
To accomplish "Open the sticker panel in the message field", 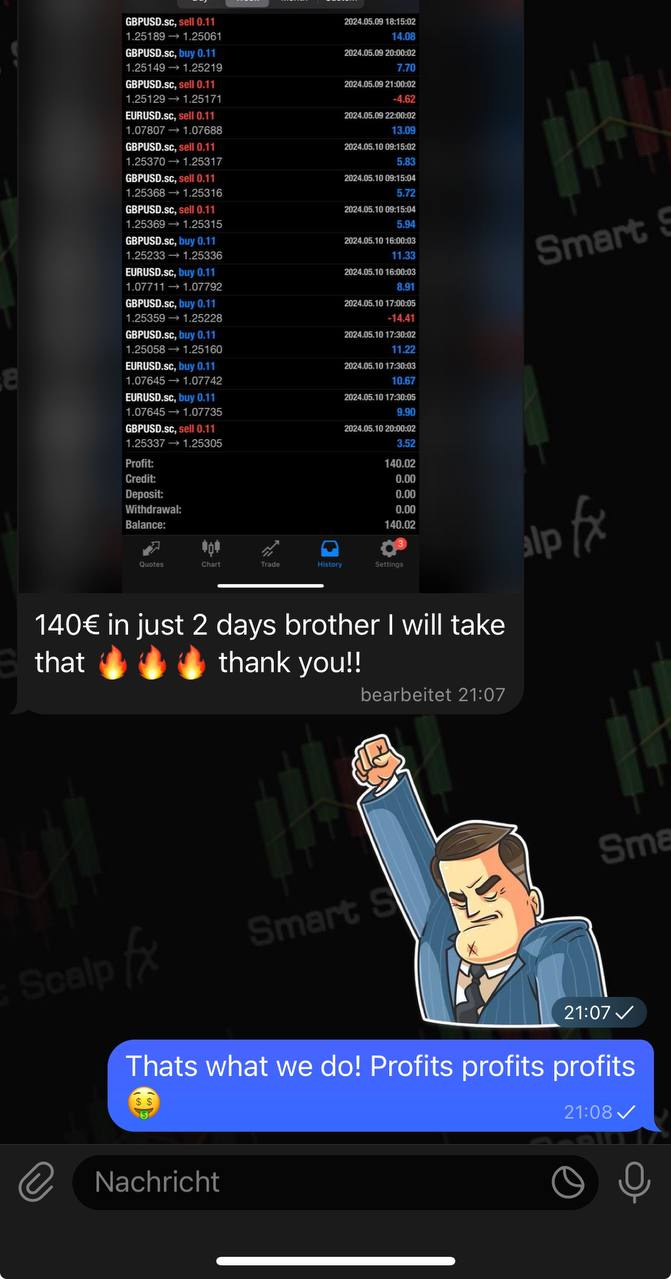I will pyautogui.click(x=568, y=1182).
